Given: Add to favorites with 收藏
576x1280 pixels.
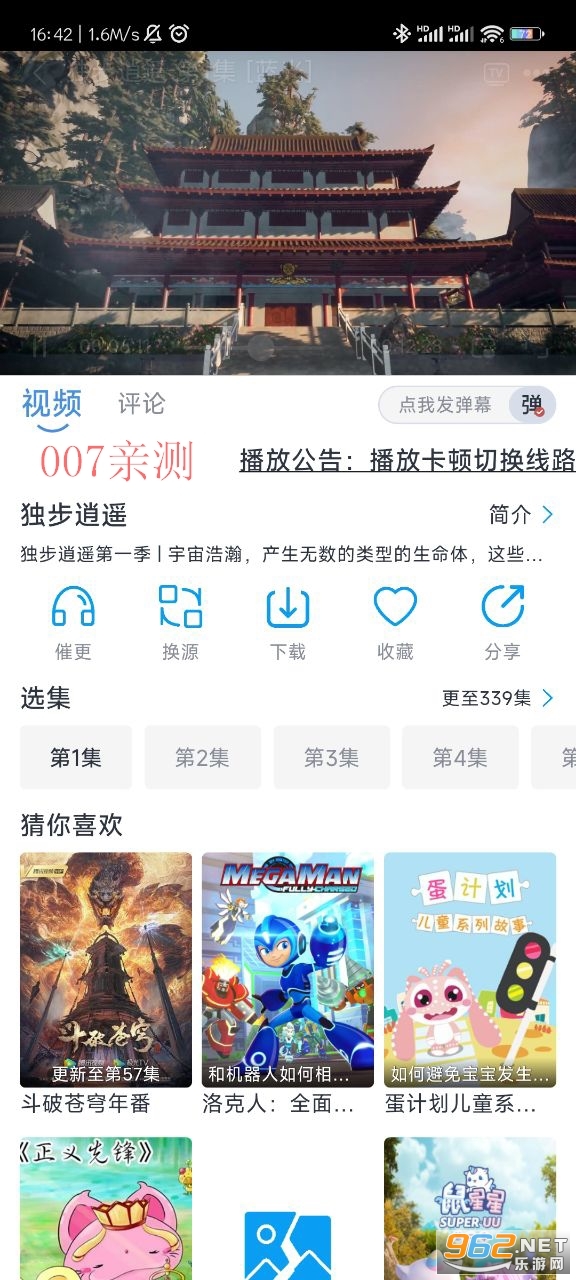Looking at the screenshot, I should pyautogui.click(x=395, y=622).
